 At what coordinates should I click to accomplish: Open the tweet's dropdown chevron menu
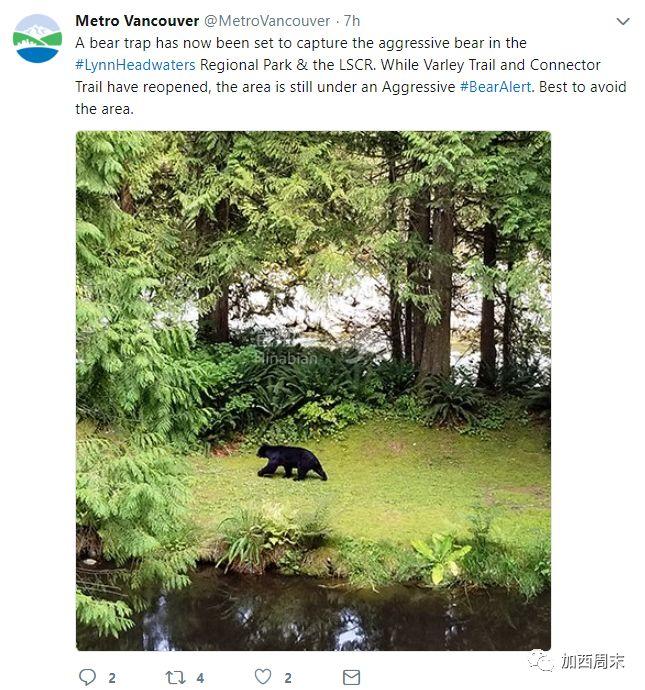tap(622, 21)
